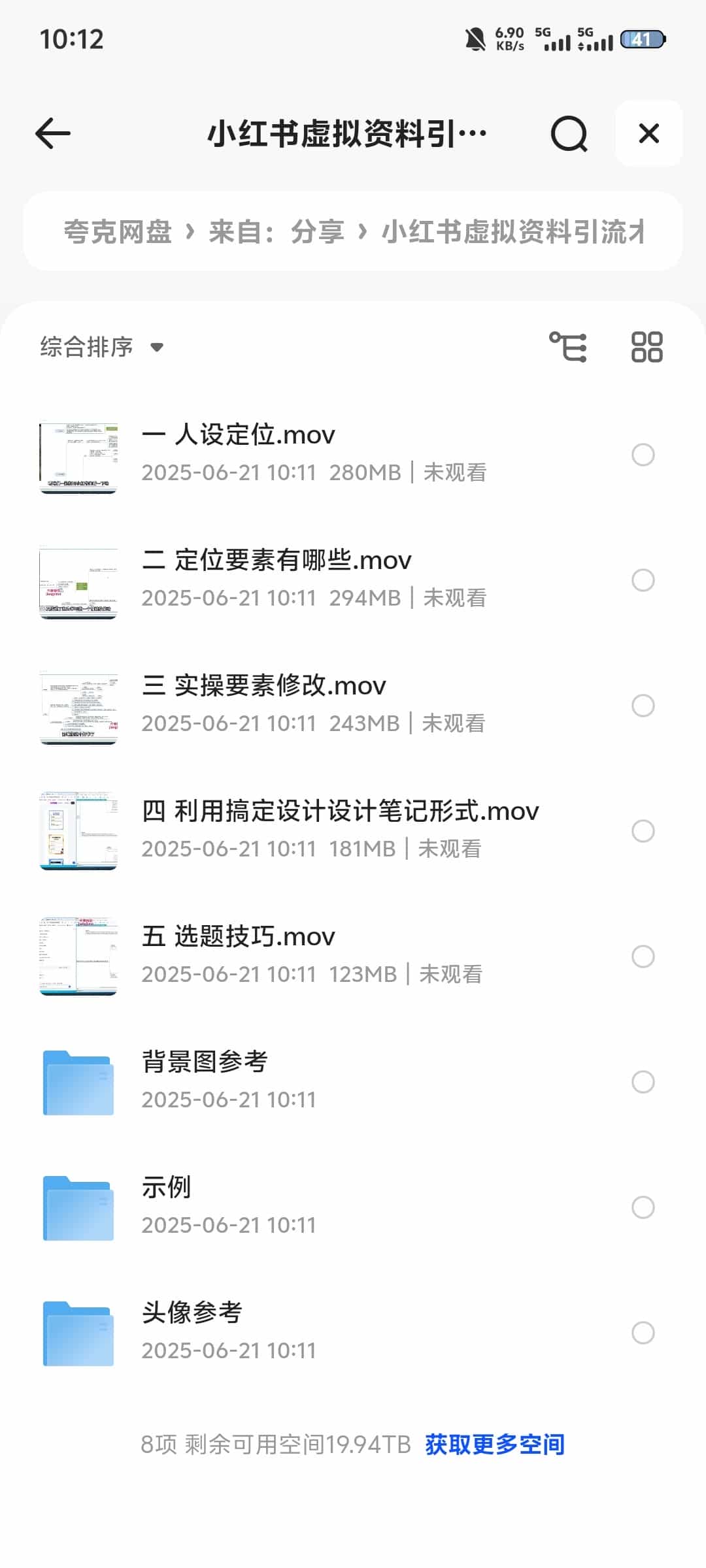The height and width of the screenshot is (1568, 706).
Task: Open search in this folder
Action: pos(569,134)
